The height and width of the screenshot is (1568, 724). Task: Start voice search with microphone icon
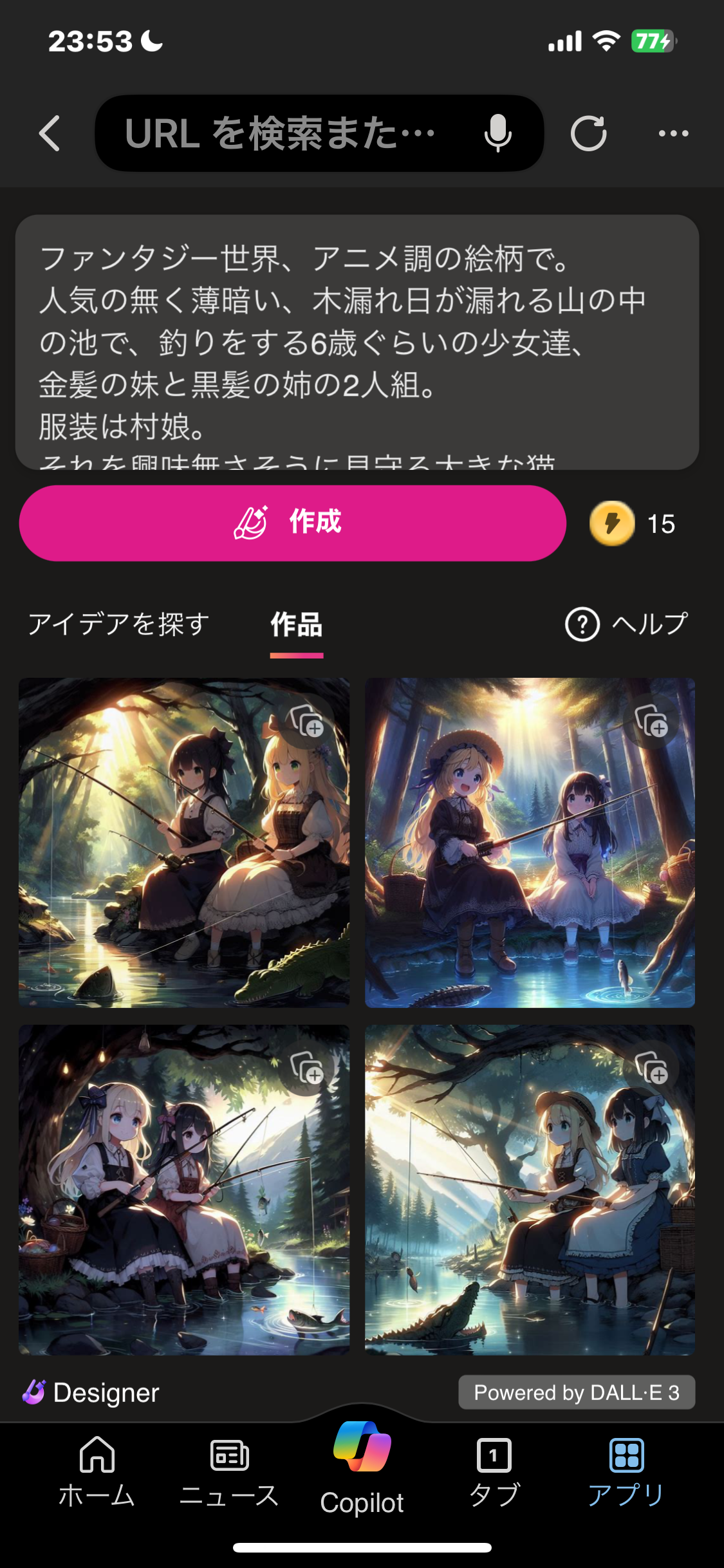tap(497, 134)
